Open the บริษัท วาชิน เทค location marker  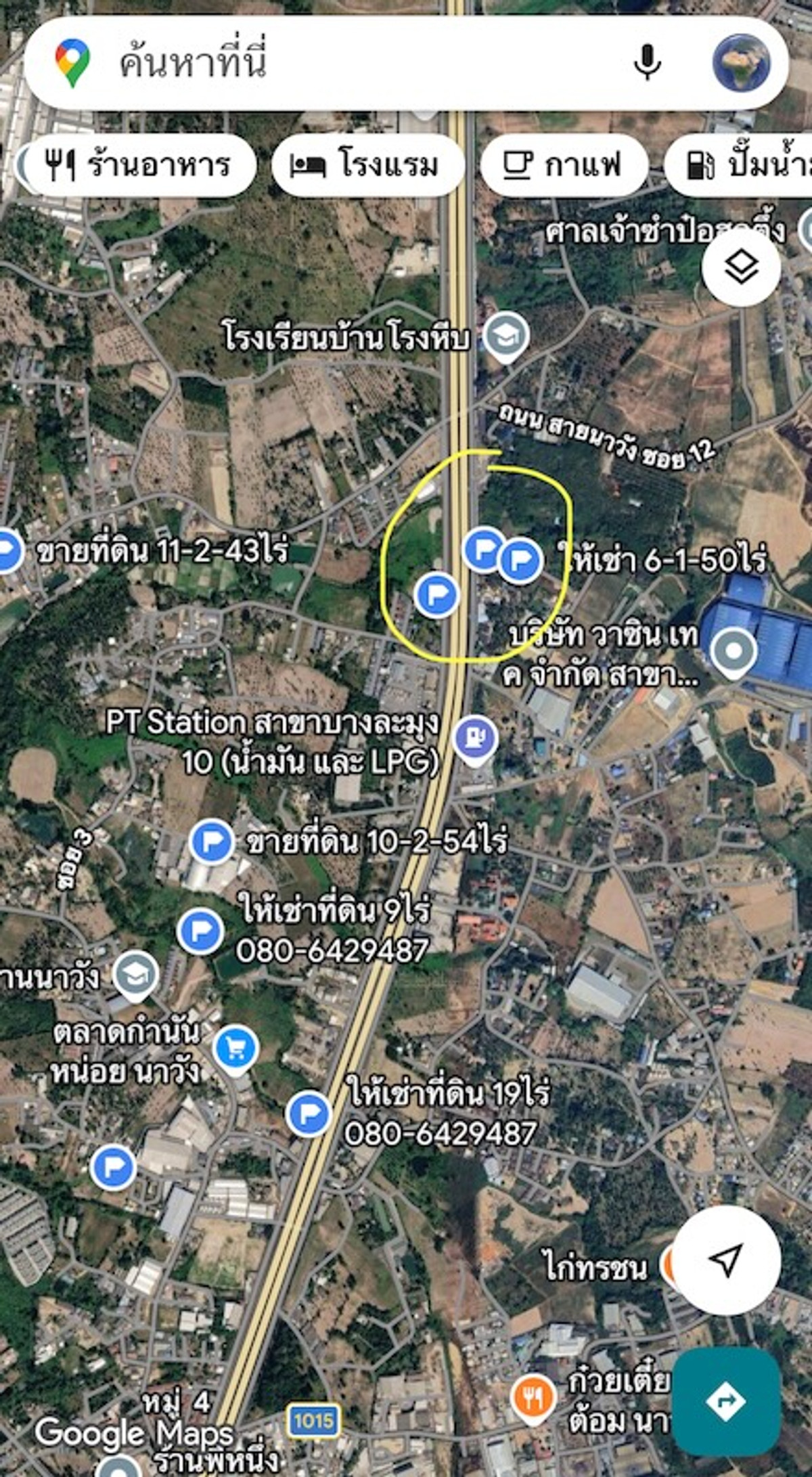(734, 651)
